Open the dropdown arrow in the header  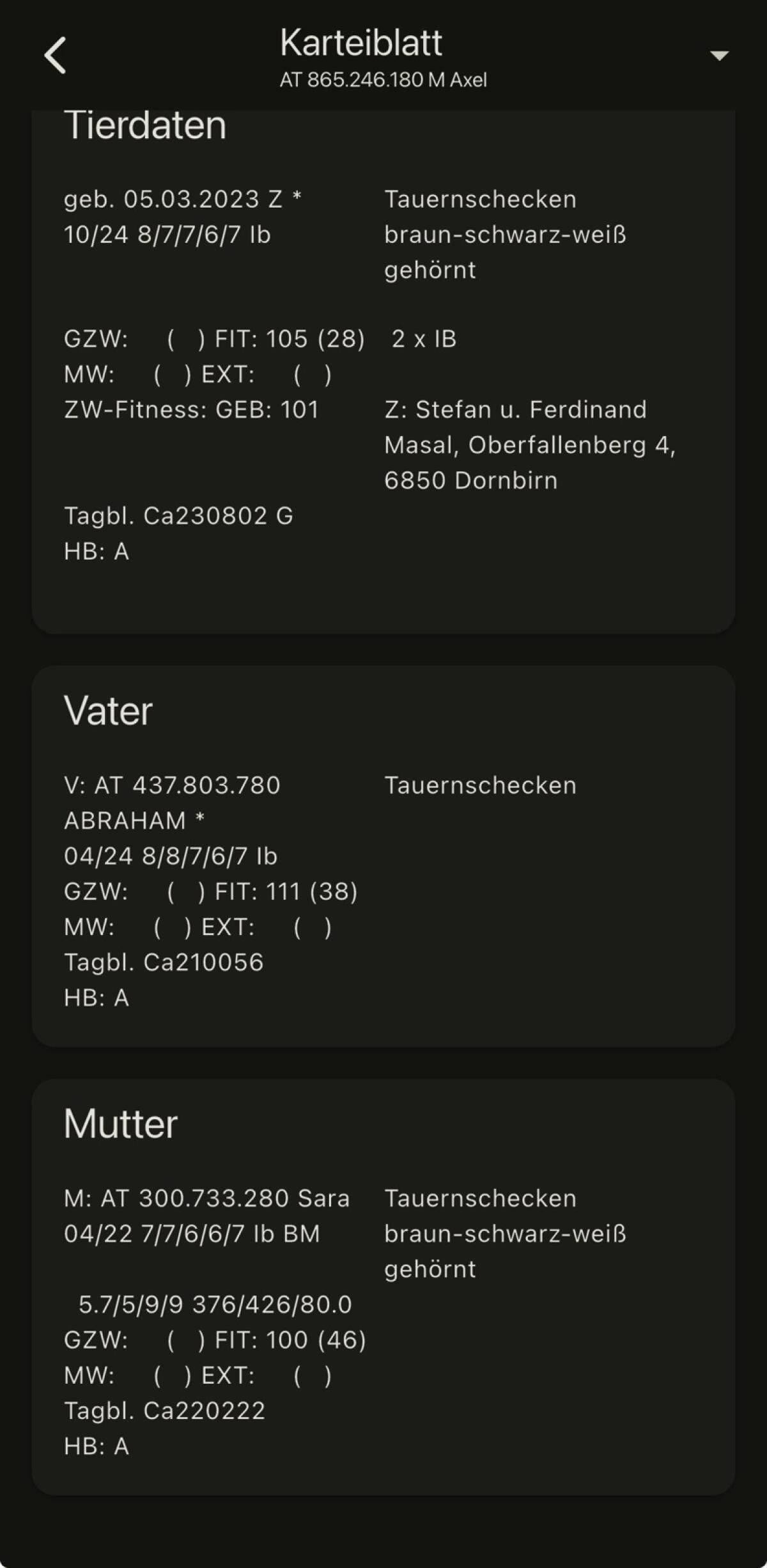(x=719, y=56)
